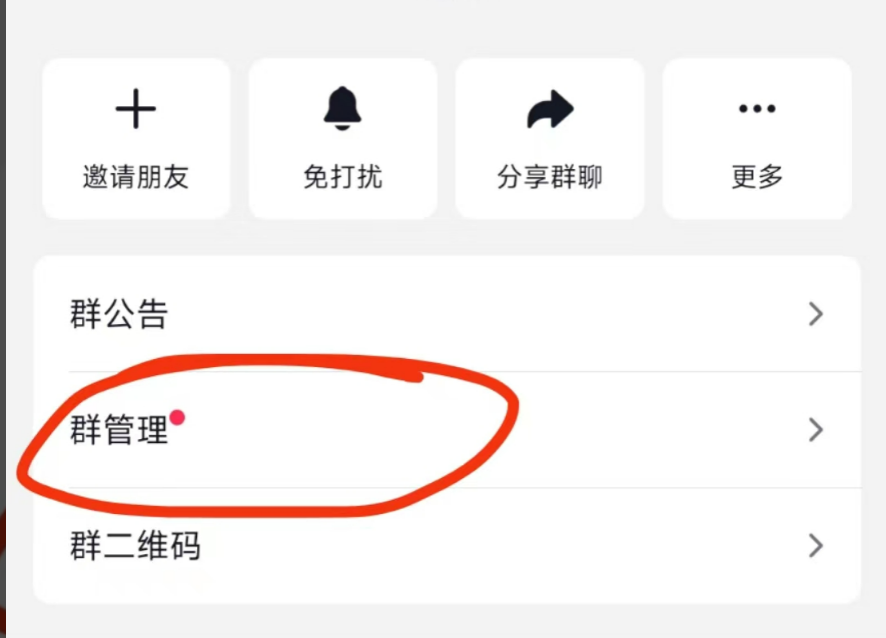
Task: Tap the 邀请朋友 invite button
Action: click(136, 139)
